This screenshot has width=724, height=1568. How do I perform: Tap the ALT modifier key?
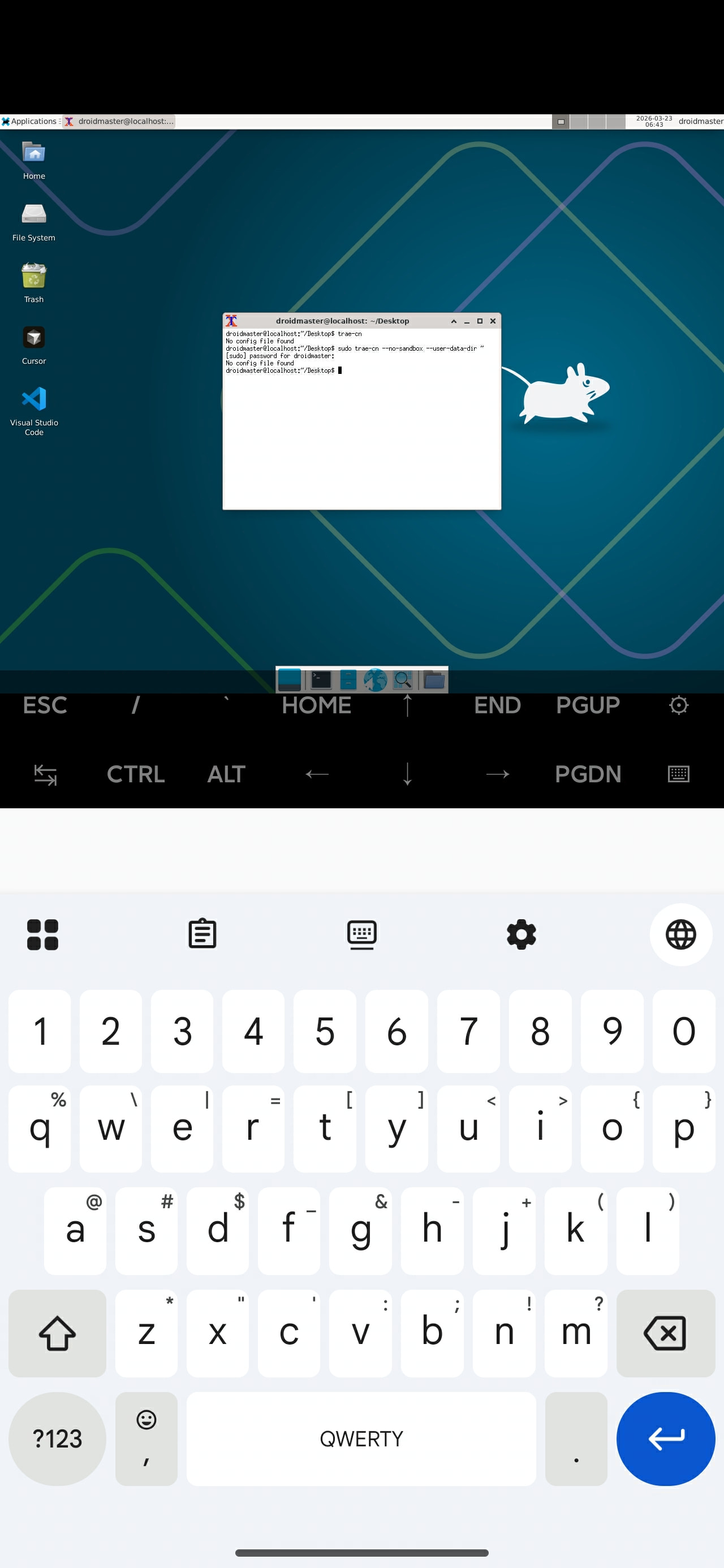226,774
